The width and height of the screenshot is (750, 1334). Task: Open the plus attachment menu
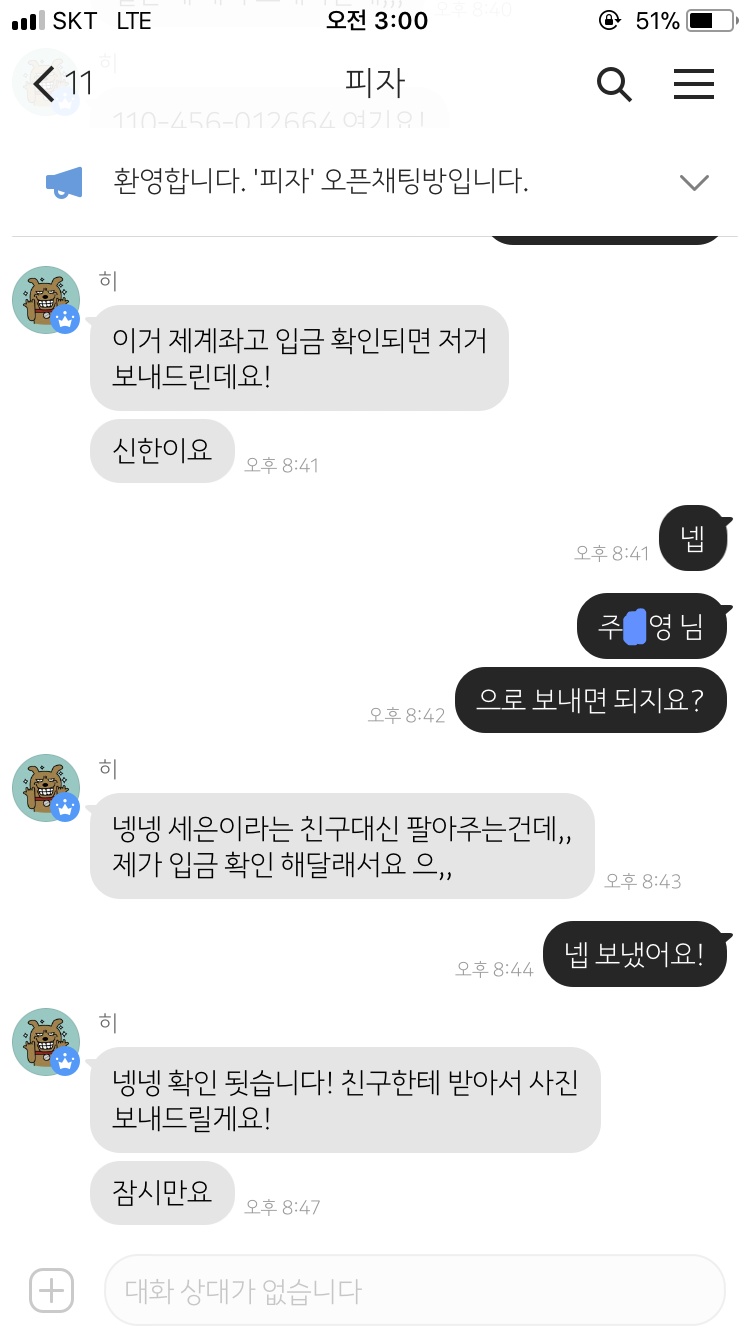tap(51, 1290)
